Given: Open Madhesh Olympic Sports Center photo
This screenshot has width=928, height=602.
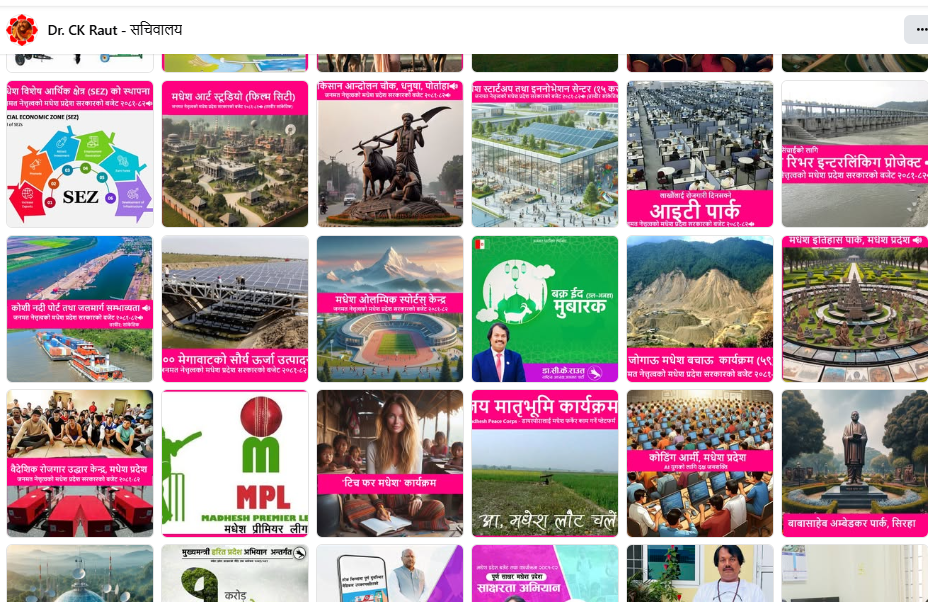Looking at the screenshot, I should click(390, 309).
